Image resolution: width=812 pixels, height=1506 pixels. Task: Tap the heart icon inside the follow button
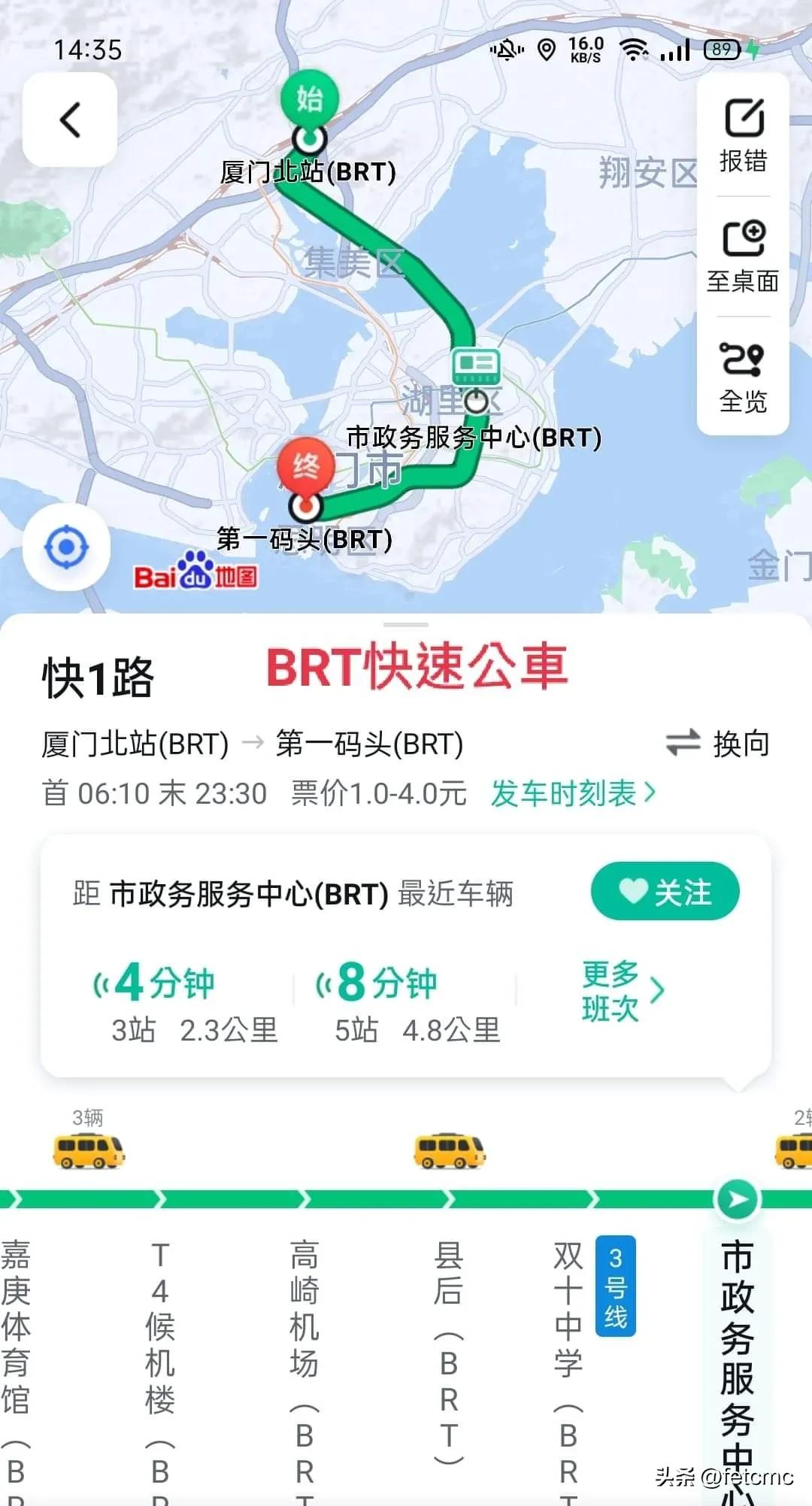(x=635, y=890)
